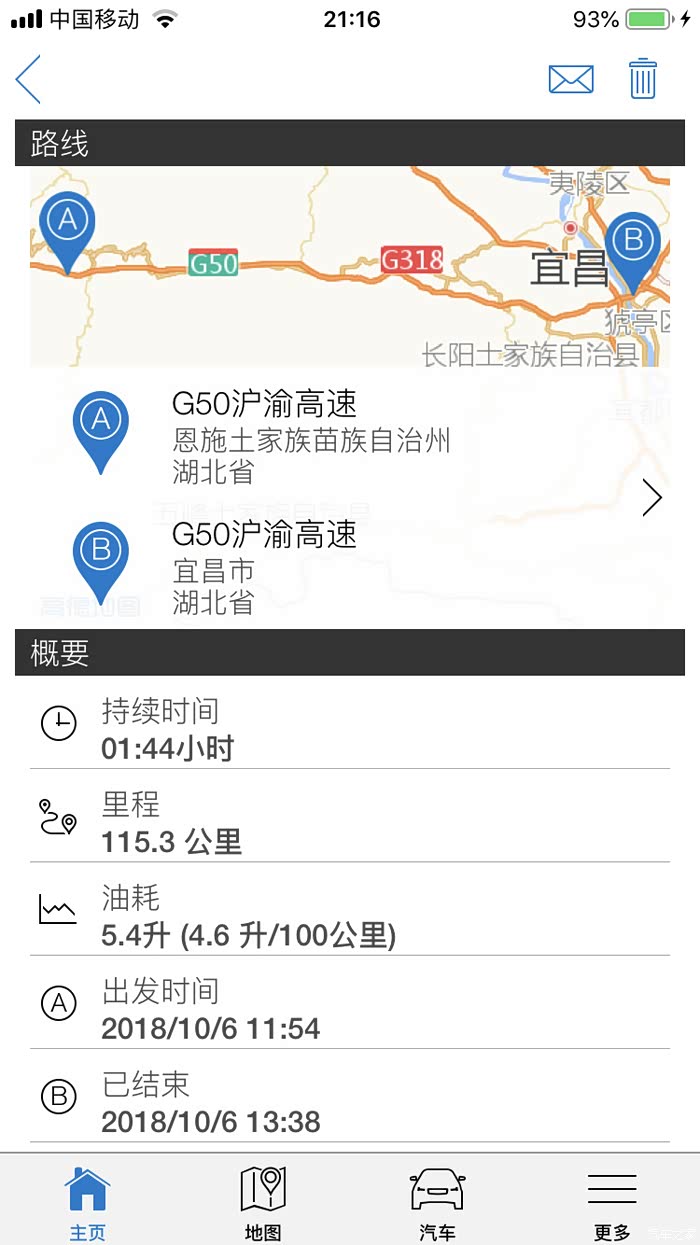700x1245 pixels.
Task: Delete this trip with the trash icon
Action: click(643, 78)
